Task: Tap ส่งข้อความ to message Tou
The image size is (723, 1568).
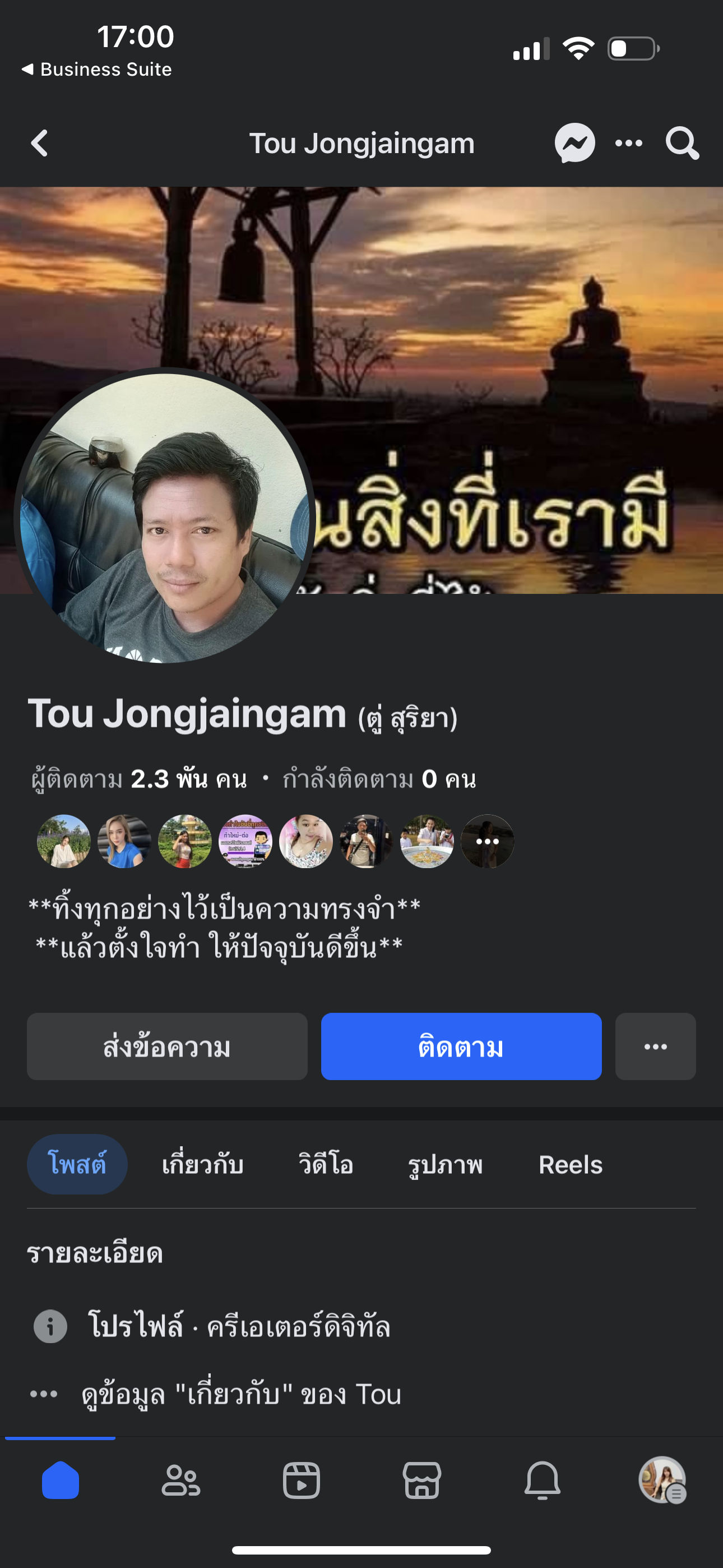Action: point(167,1046)
